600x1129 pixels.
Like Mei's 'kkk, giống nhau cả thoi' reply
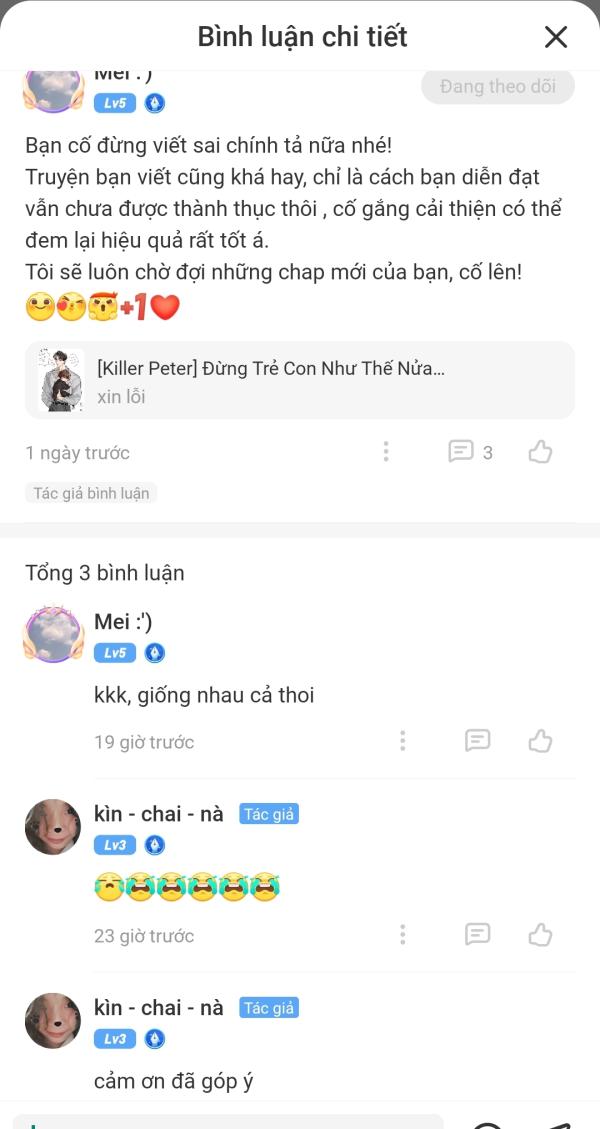pos(540,741)
